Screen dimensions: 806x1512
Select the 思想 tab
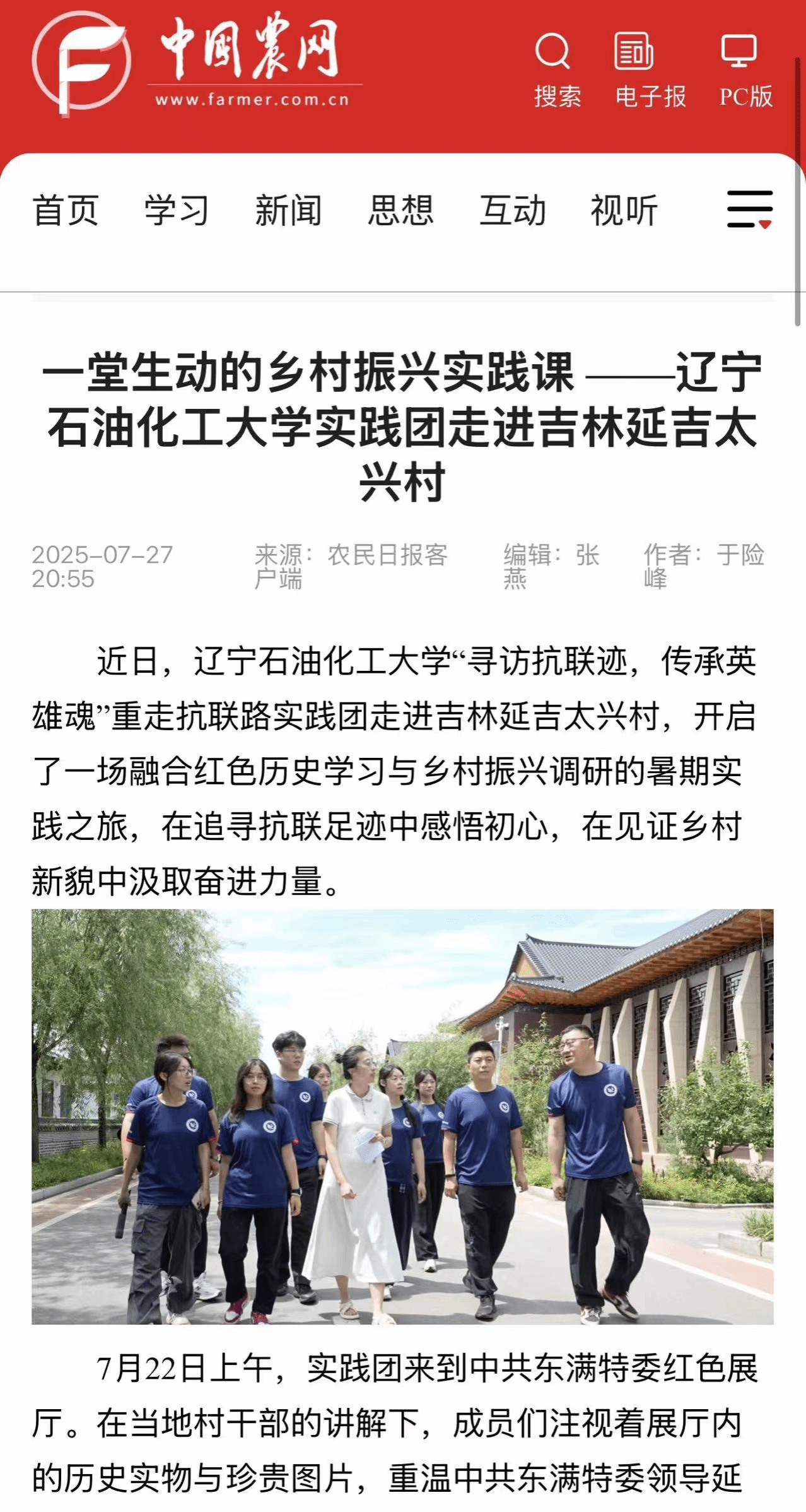coord(400,210)
